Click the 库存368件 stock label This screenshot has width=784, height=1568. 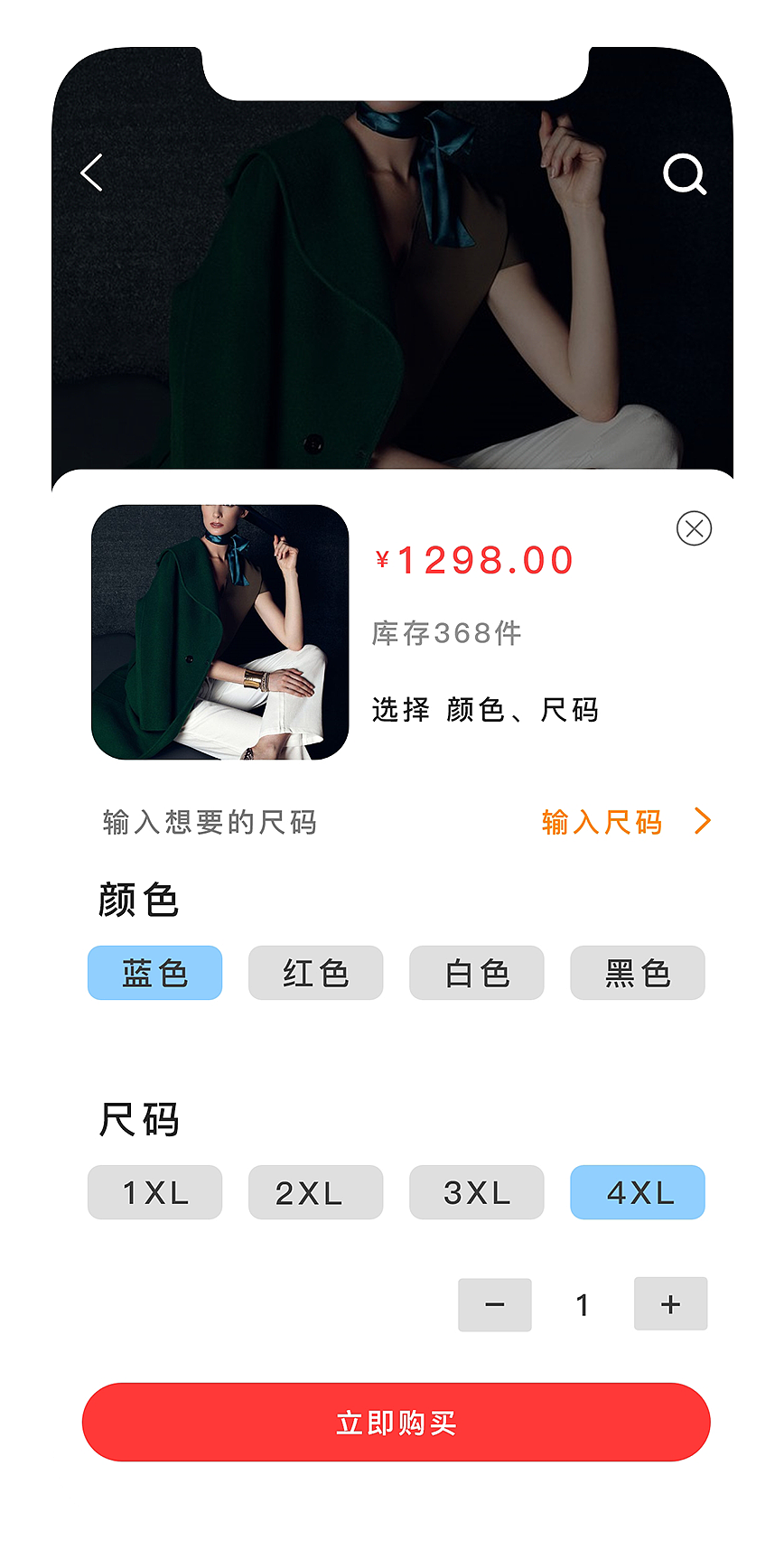click(446, 633)
